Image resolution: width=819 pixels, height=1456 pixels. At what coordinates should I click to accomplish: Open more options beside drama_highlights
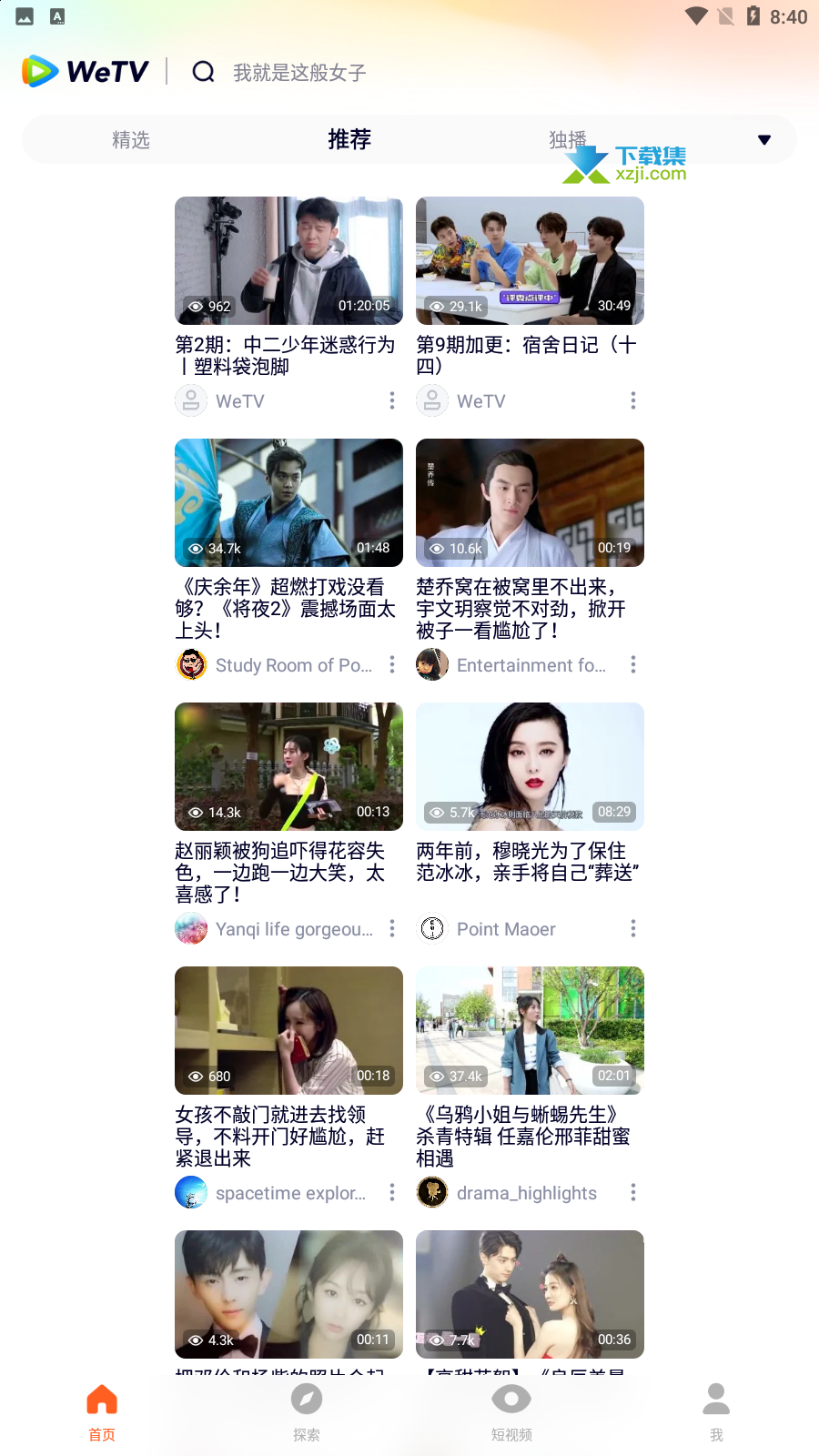(x=633, y=1192)
